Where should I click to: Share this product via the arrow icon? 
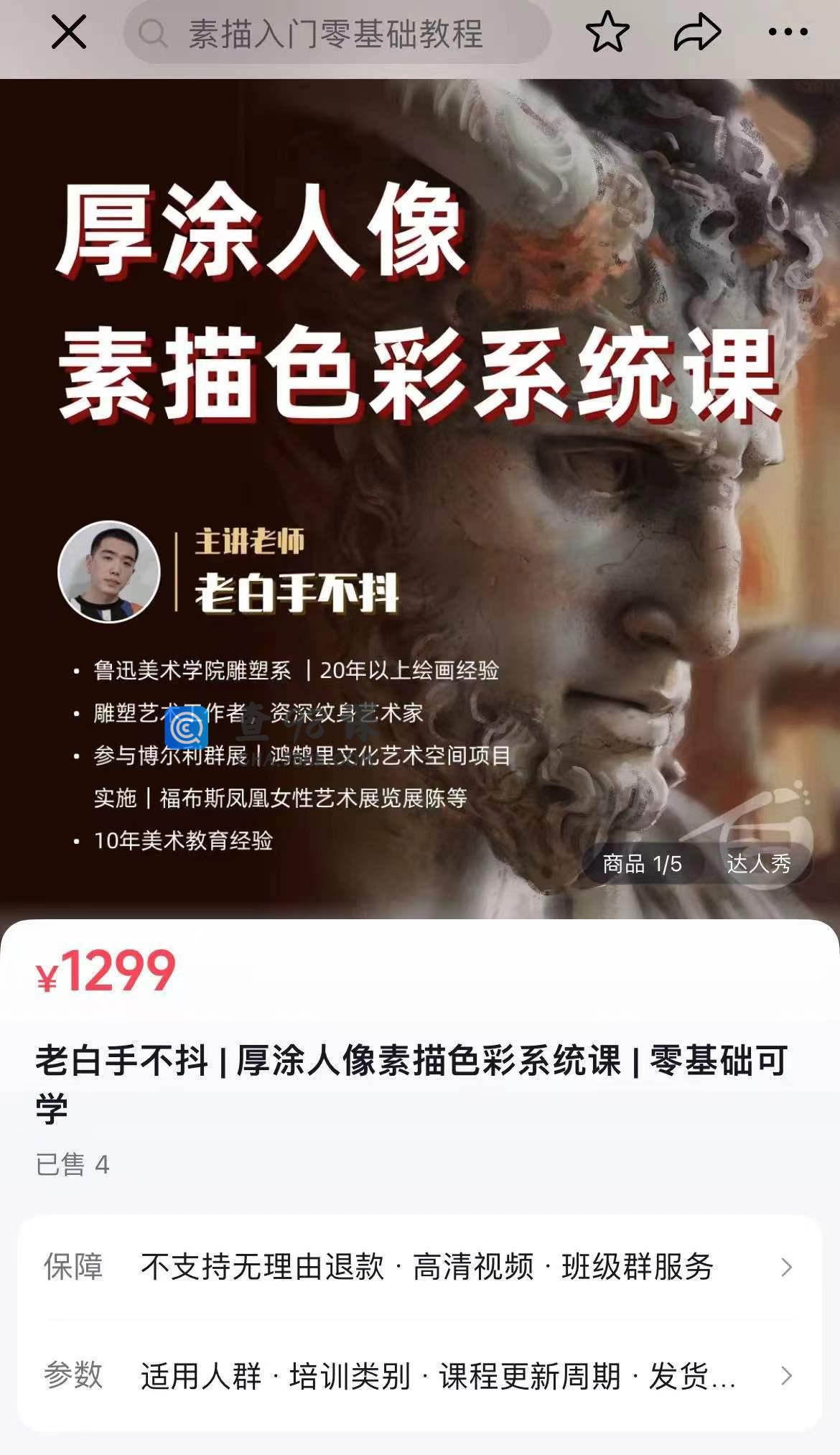[696, 32]
